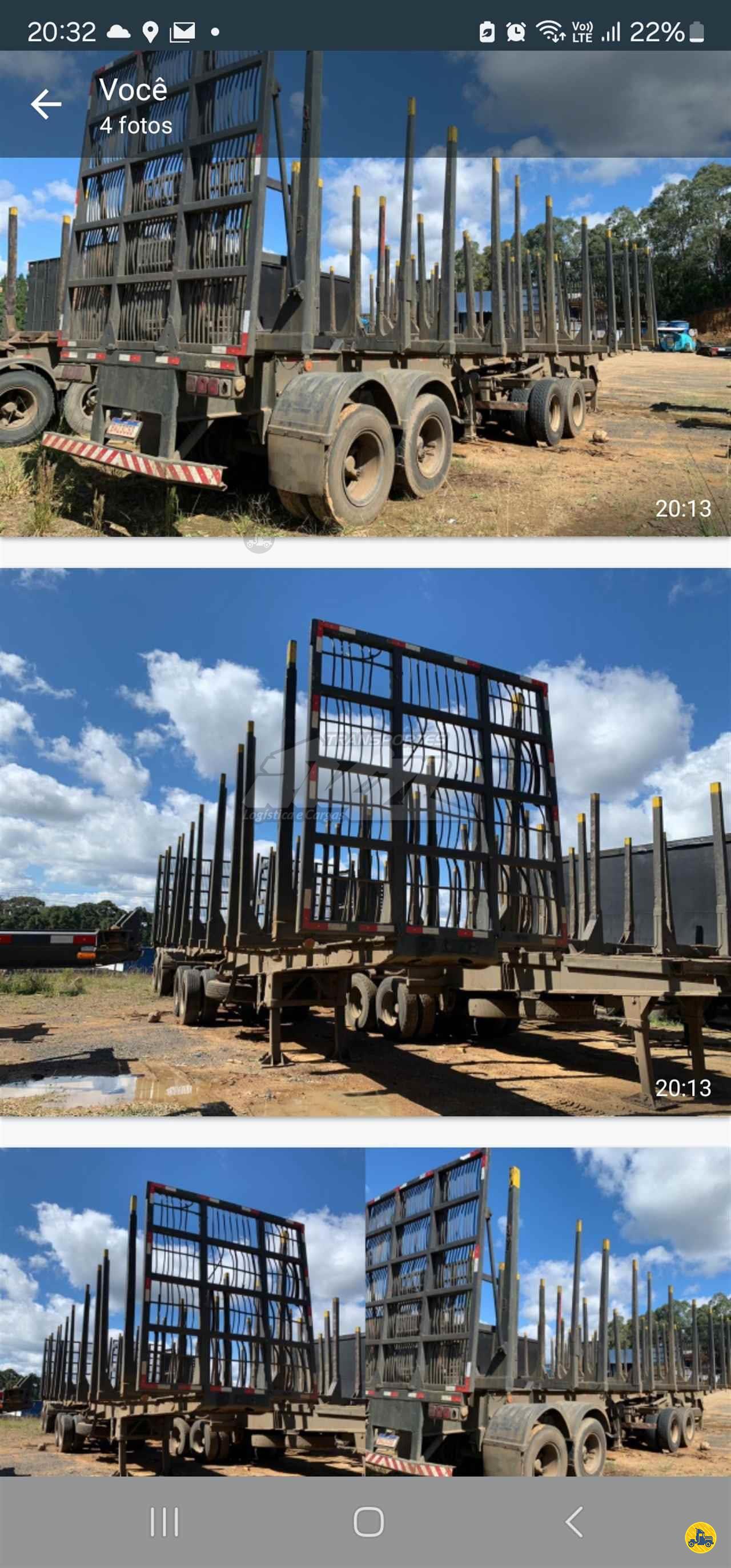Tap the system navigation back button
Image resolution: width=731 pixels, height=1568 pixels.
(x=573, y=1521)
